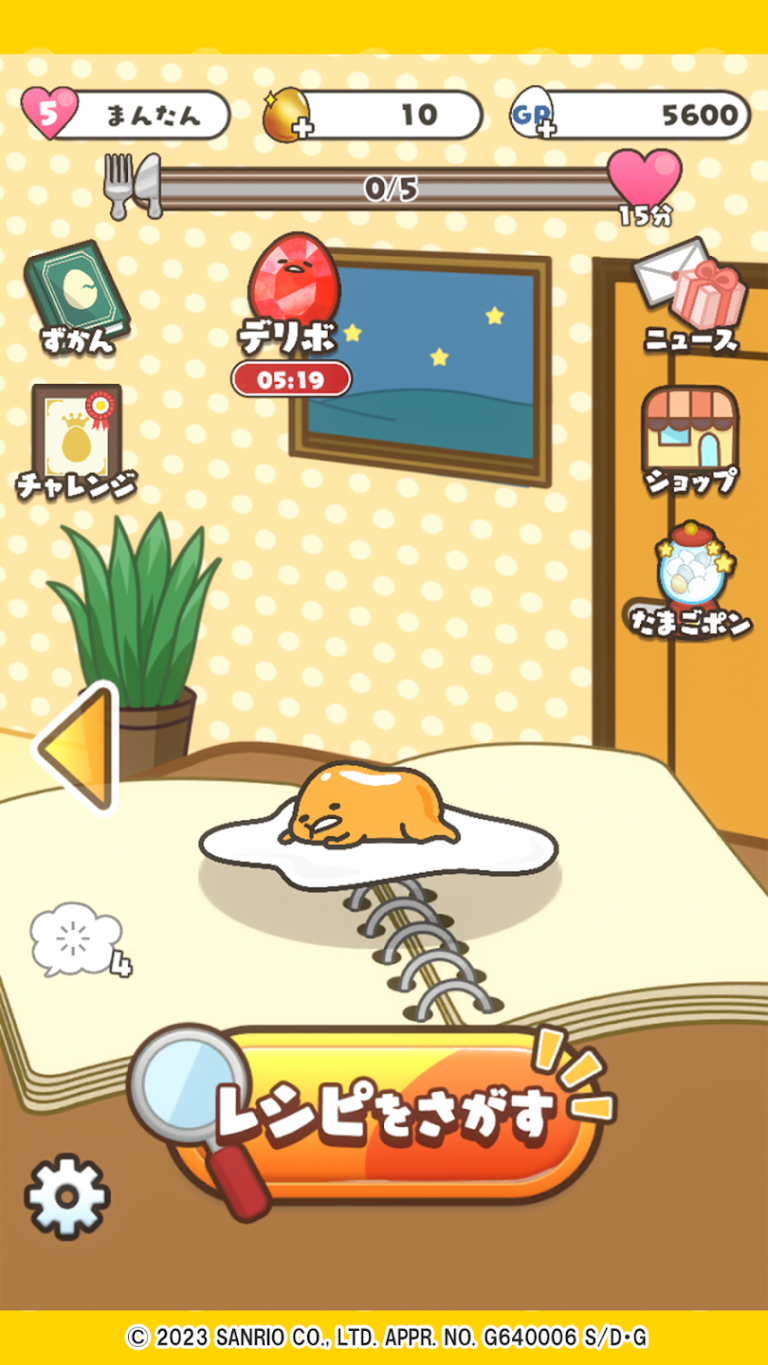Open the たまごポン gacha machine

click(690, 578)
